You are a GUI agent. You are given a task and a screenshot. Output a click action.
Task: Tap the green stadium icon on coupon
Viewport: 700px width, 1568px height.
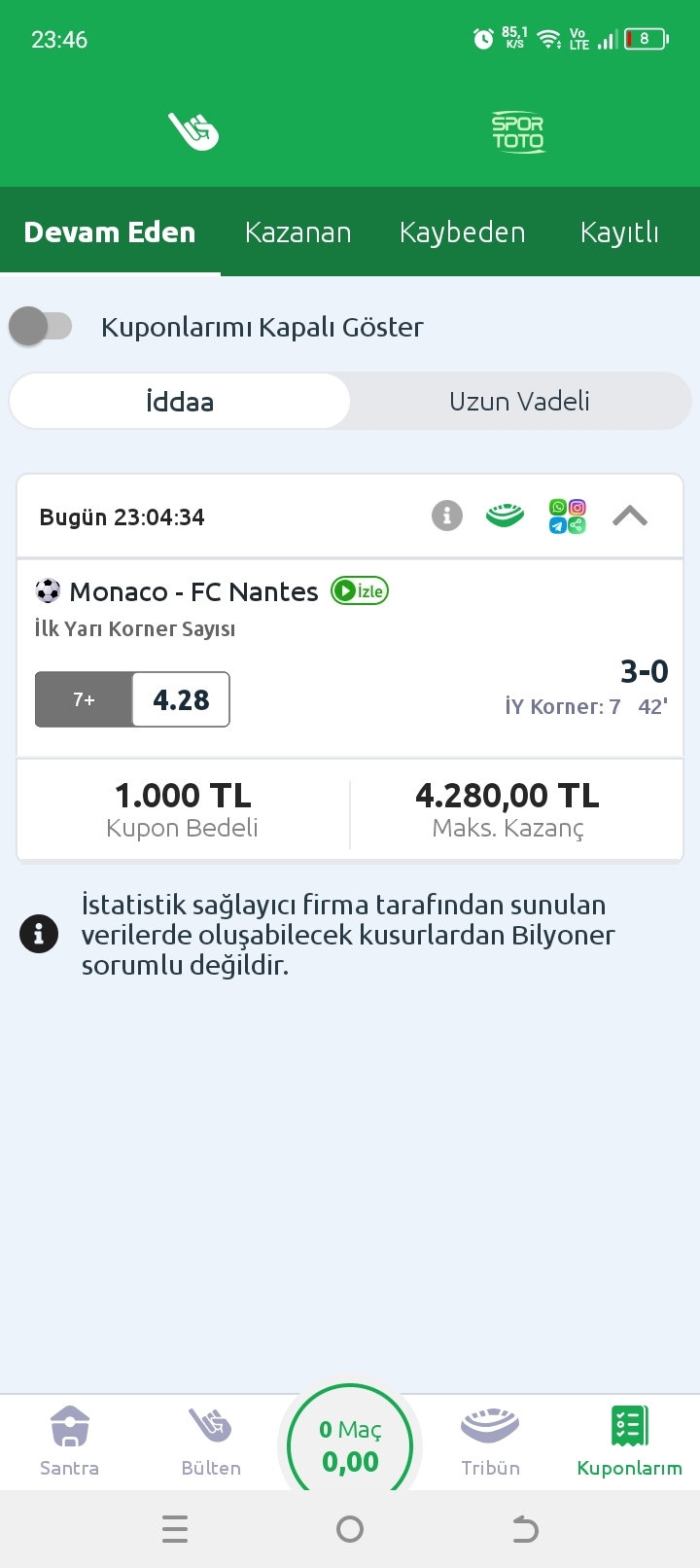[505, 516]
